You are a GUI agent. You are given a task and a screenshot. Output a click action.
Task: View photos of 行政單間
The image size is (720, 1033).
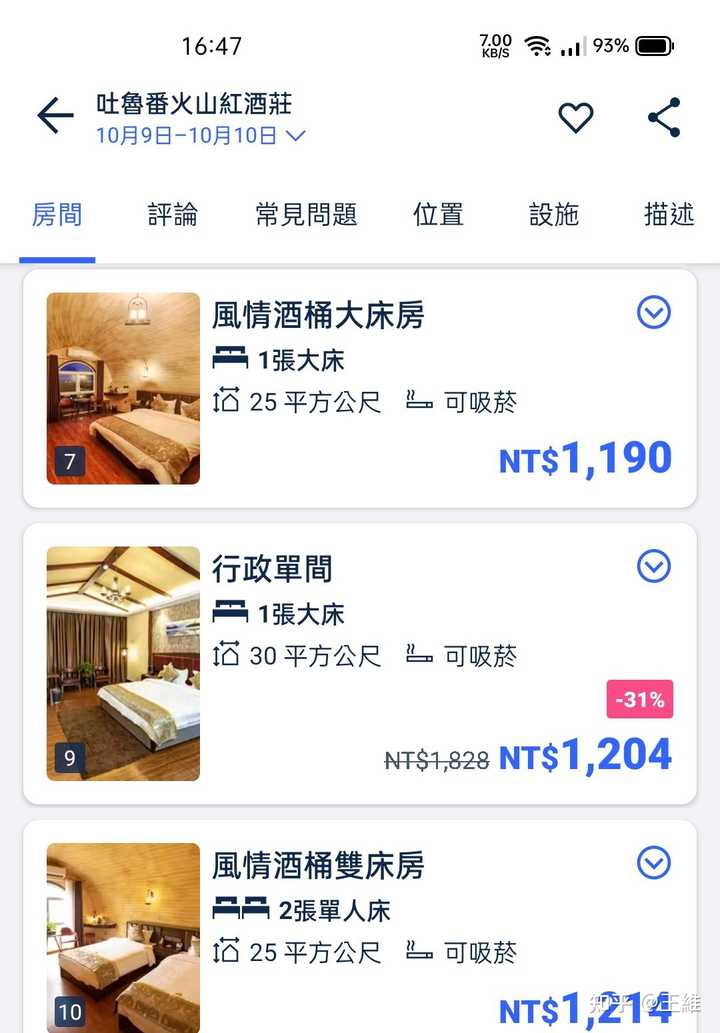click(123, 663)
